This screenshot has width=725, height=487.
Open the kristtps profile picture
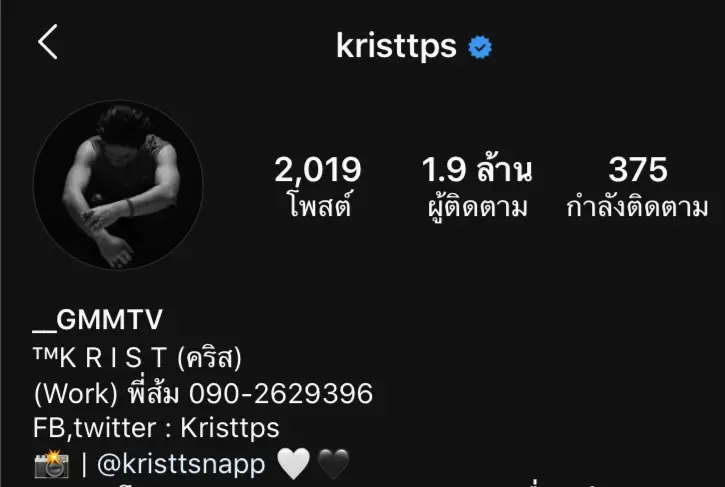[x=118, y=185]
